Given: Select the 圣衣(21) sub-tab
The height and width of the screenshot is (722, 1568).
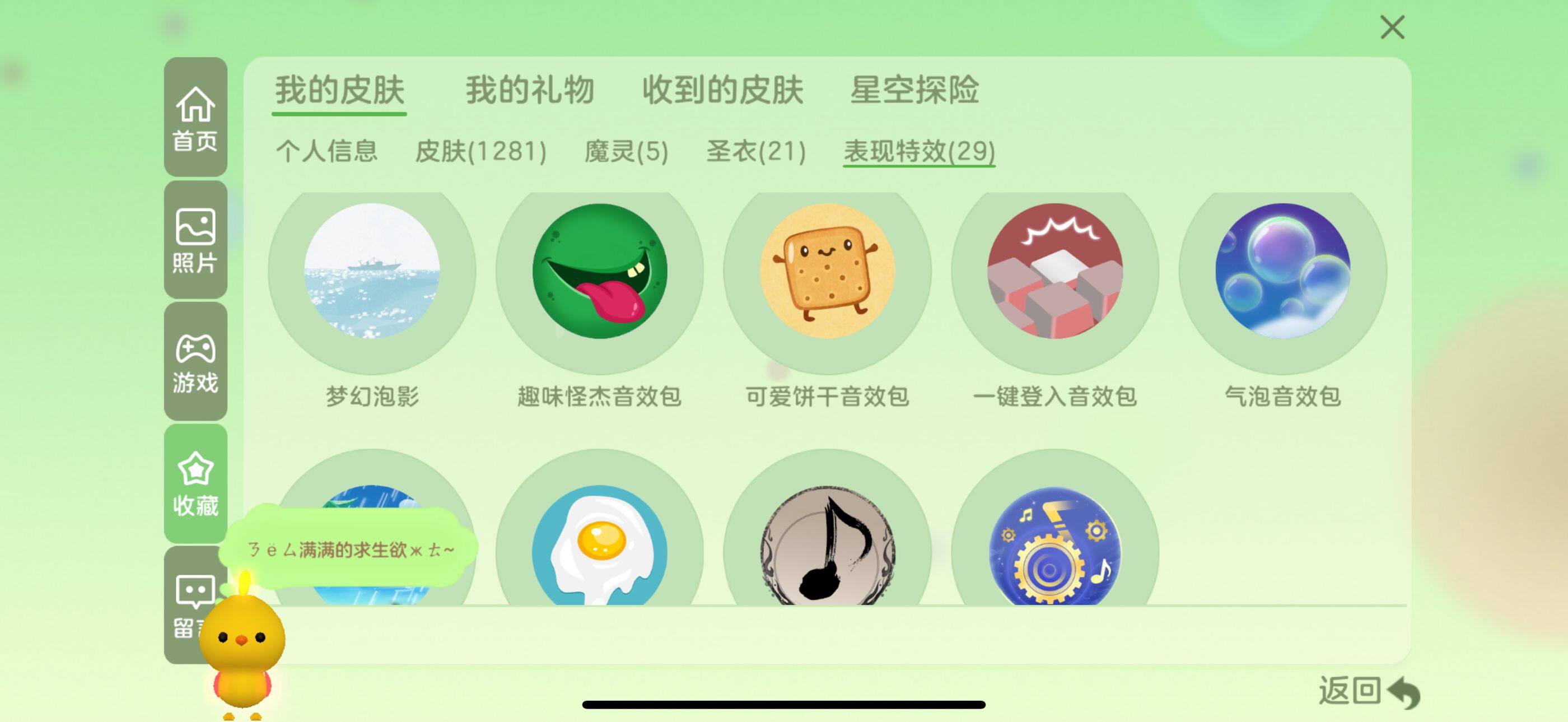Looking at the screenshot, I should pos(755,151).
